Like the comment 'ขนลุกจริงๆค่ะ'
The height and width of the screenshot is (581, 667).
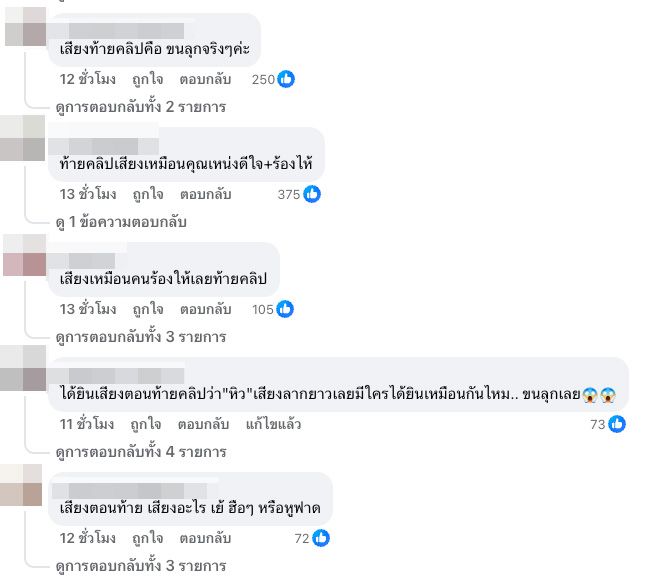149,79
